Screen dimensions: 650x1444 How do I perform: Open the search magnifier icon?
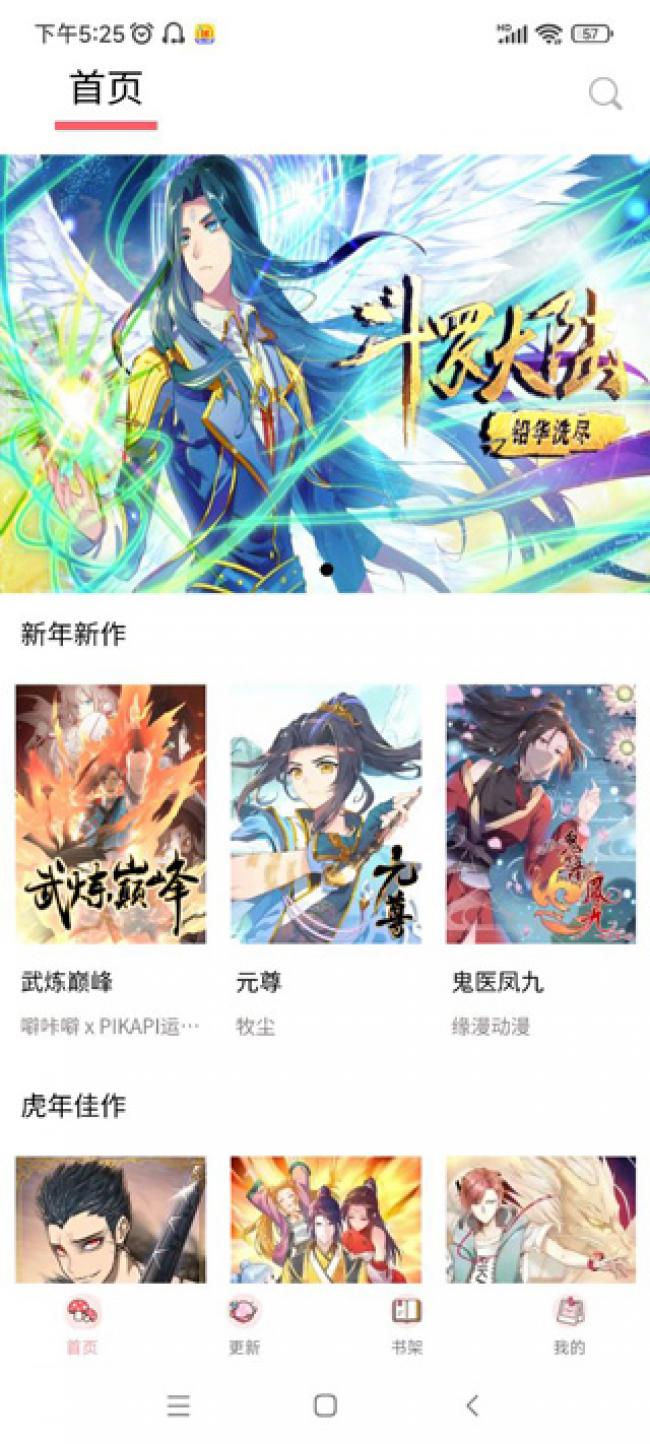605,95
